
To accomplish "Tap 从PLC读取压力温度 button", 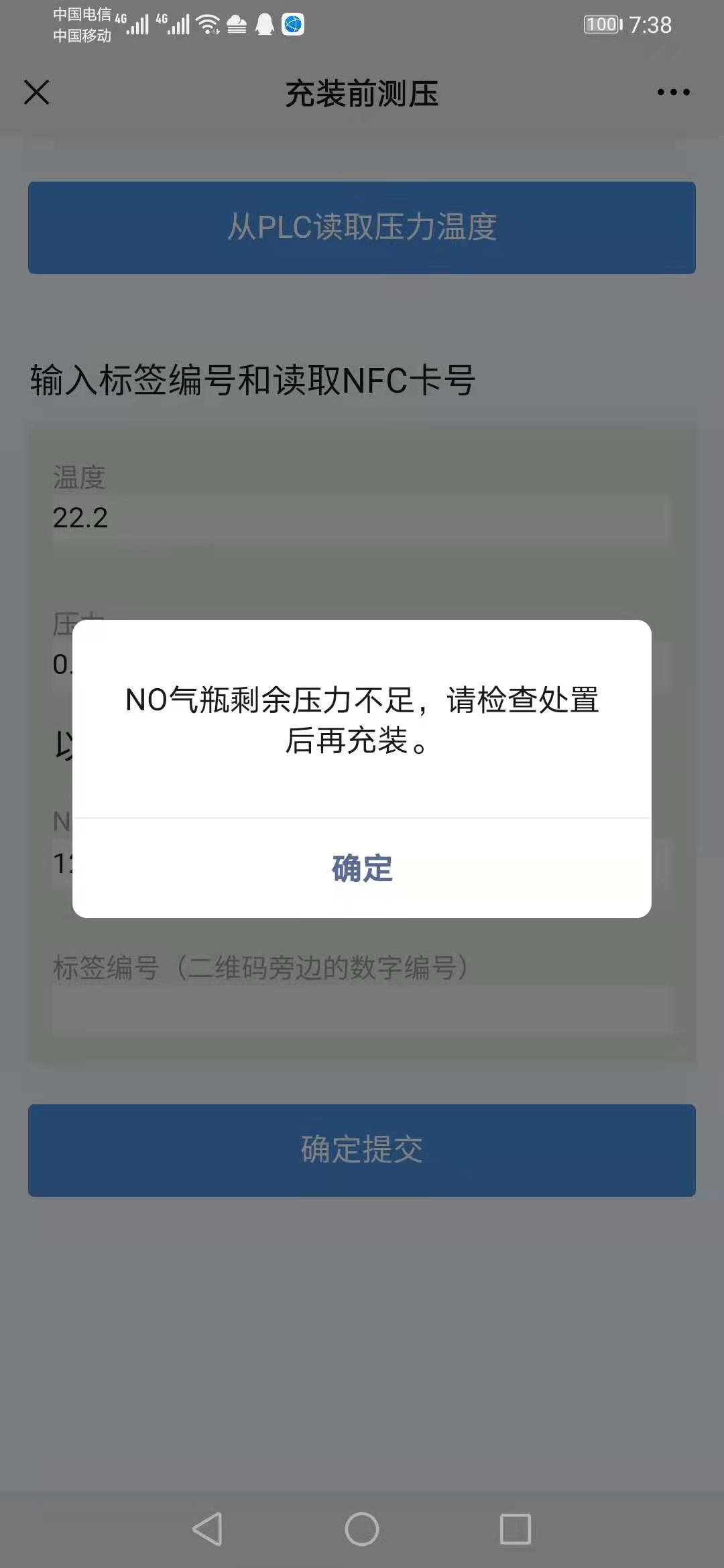I will click(362, 228).
